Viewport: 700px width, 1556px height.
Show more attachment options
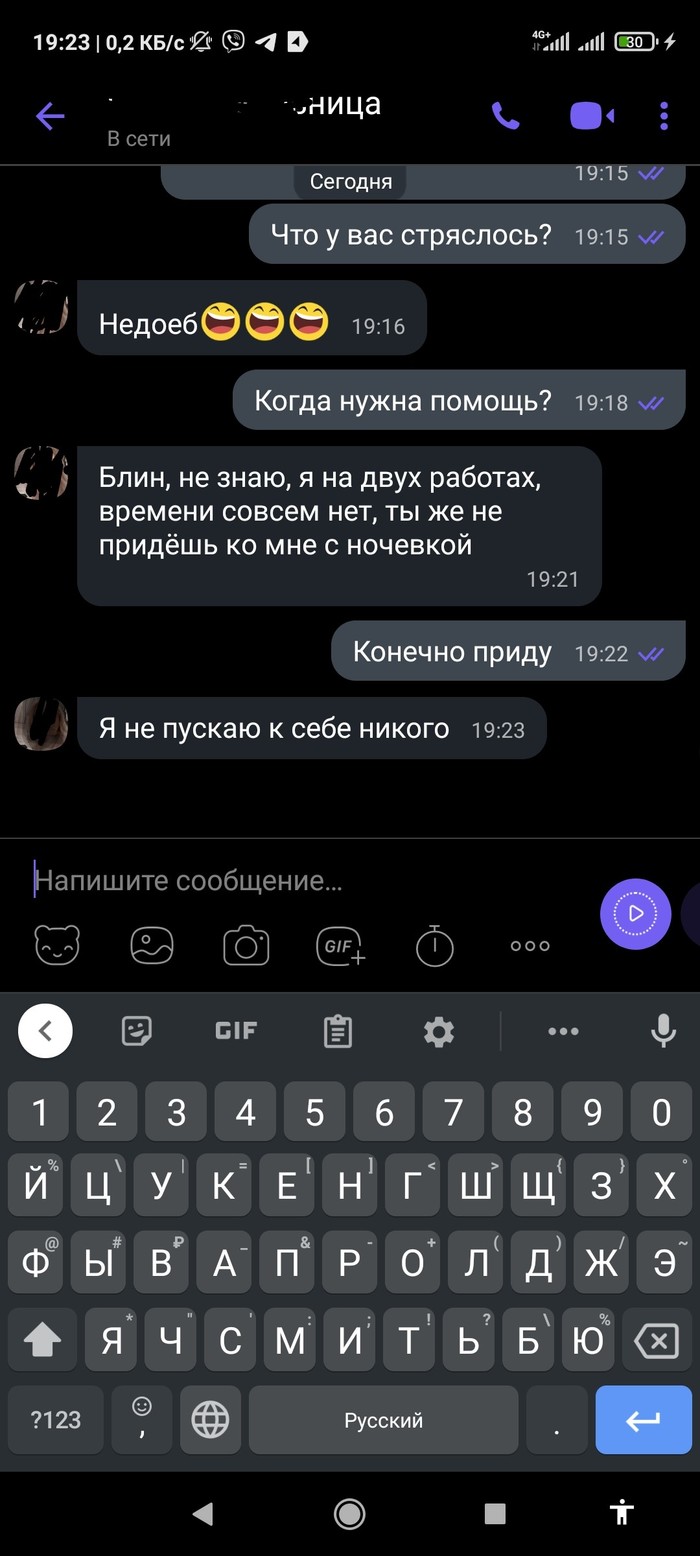point(530,945)
